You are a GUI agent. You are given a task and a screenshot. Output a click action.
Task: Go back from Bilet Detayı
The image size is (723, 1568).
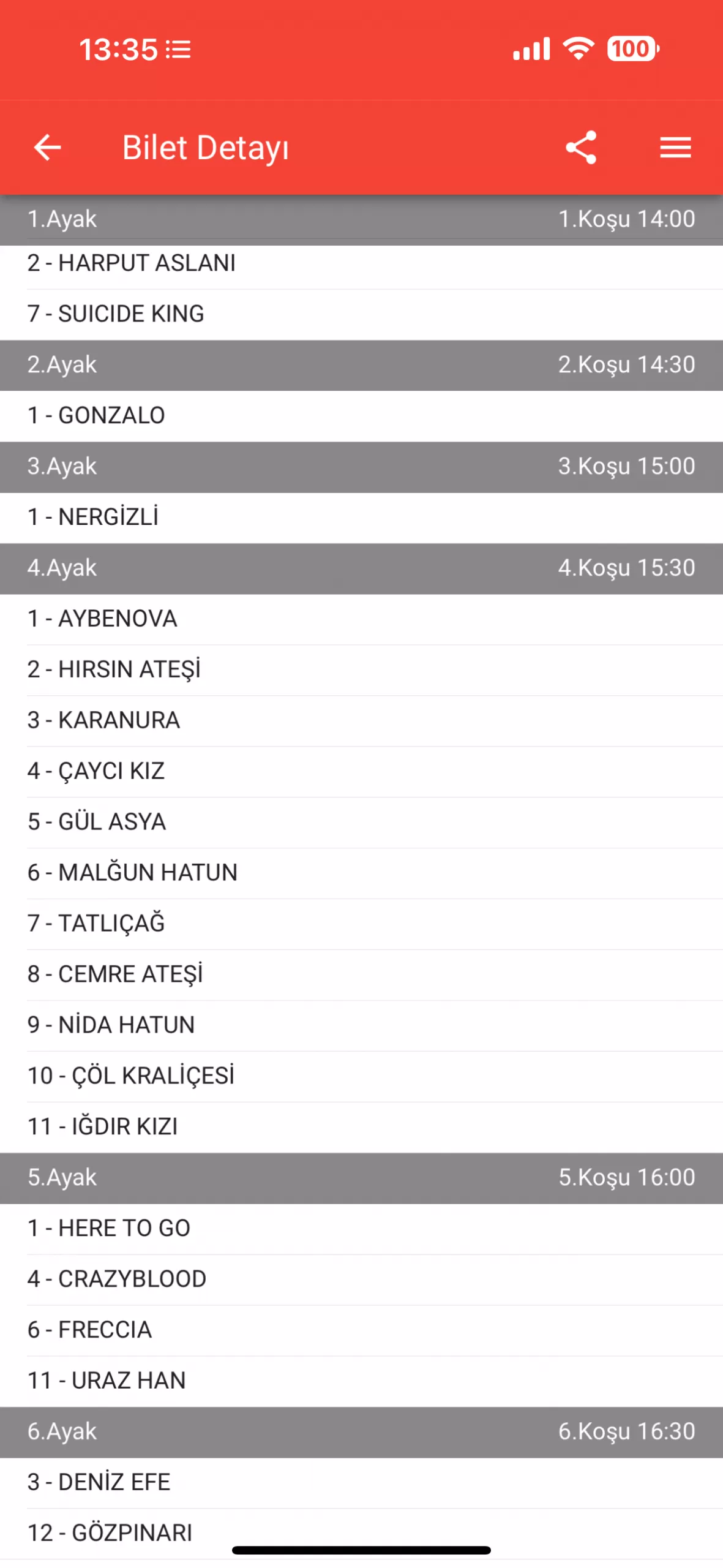point(47,148)
